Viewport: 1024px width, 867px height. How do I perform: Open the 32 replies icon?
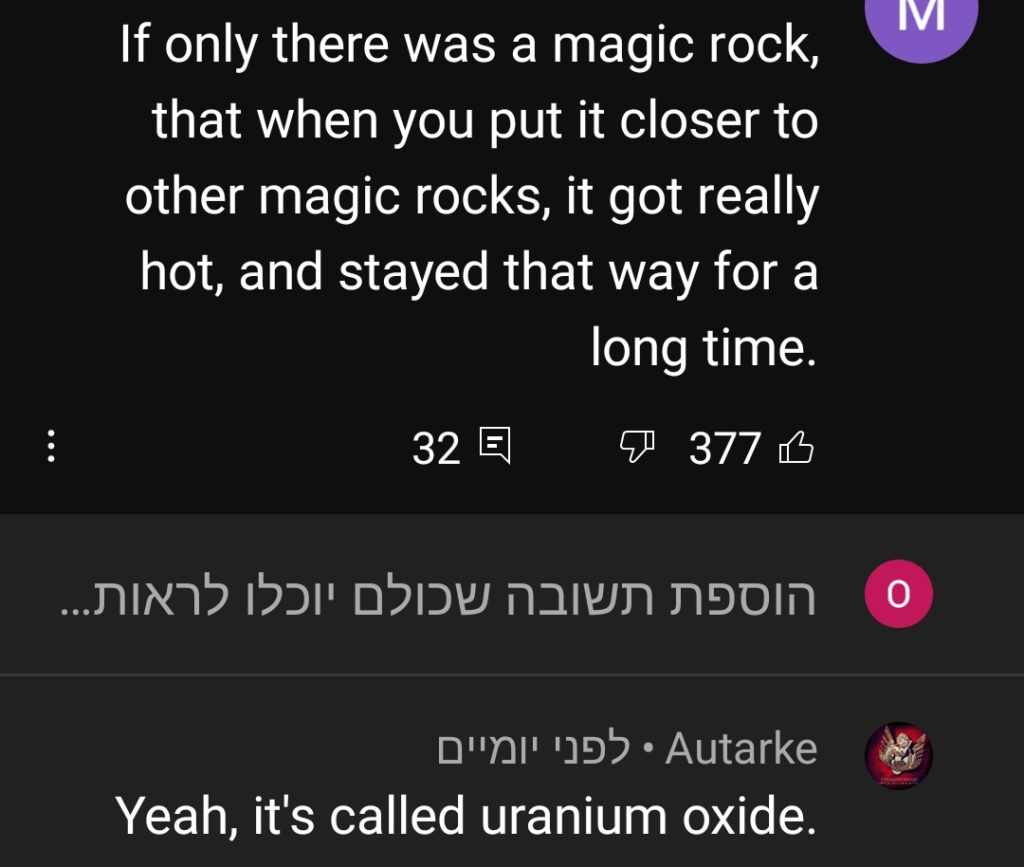click(x=496, y=446)
